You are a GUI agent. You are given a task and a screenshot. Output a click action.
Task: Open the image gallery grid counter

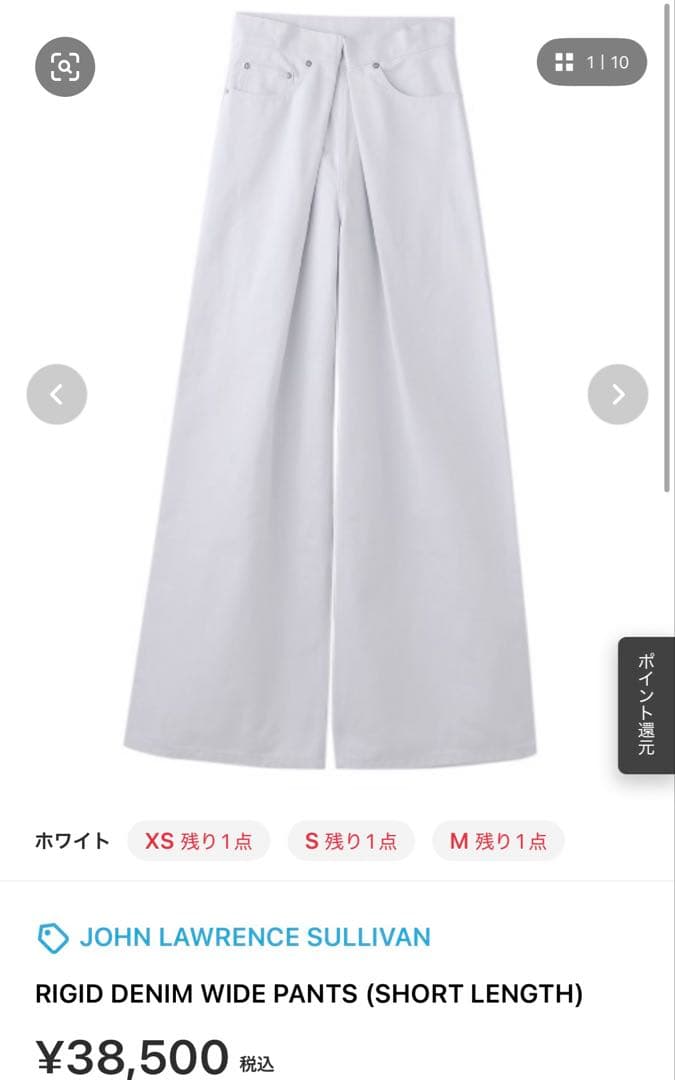point(592,62)
